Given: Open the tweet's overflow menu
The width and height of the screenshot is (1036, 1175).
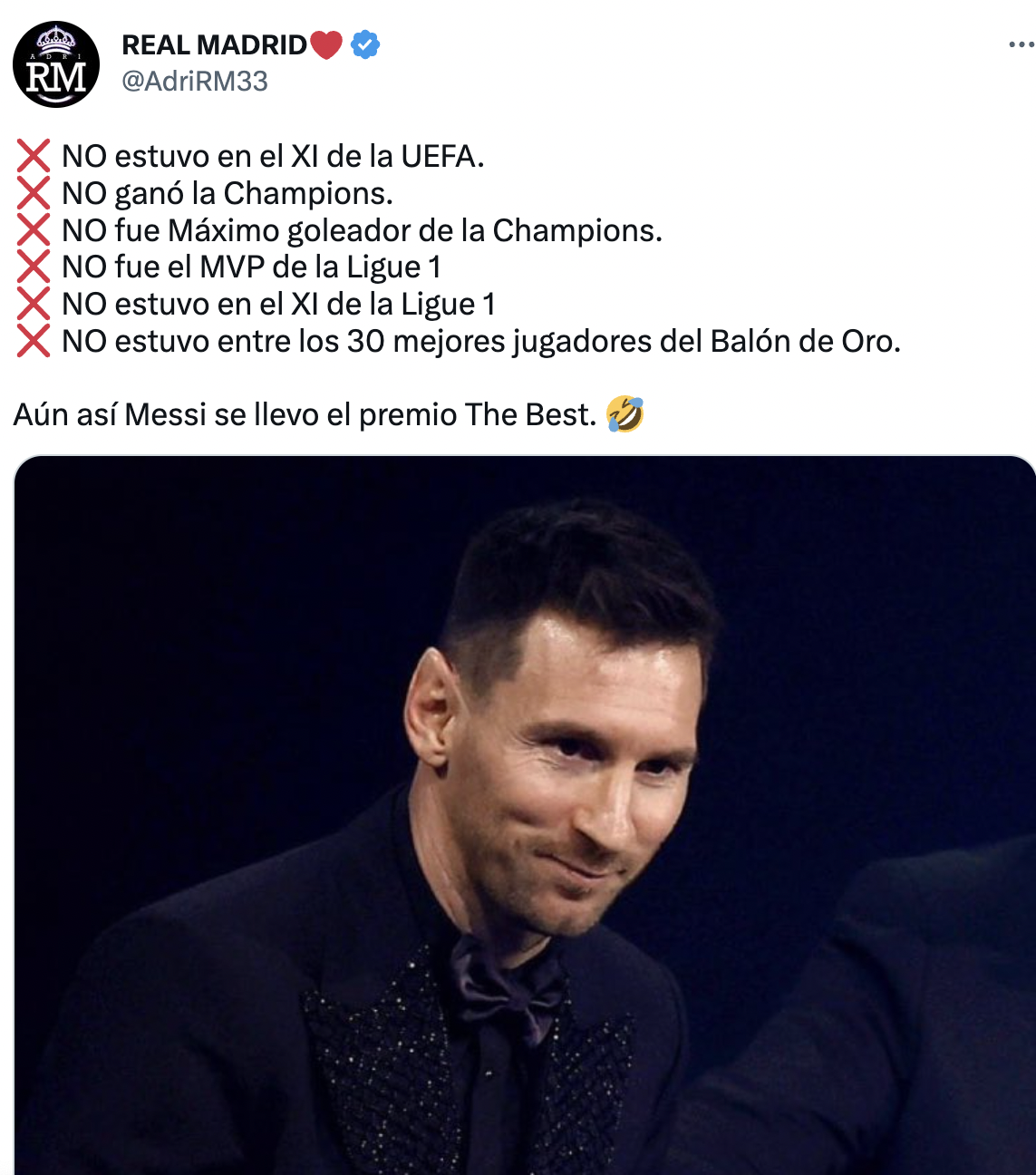Looking at the screenshot, I should click(x=1021, y=44).
